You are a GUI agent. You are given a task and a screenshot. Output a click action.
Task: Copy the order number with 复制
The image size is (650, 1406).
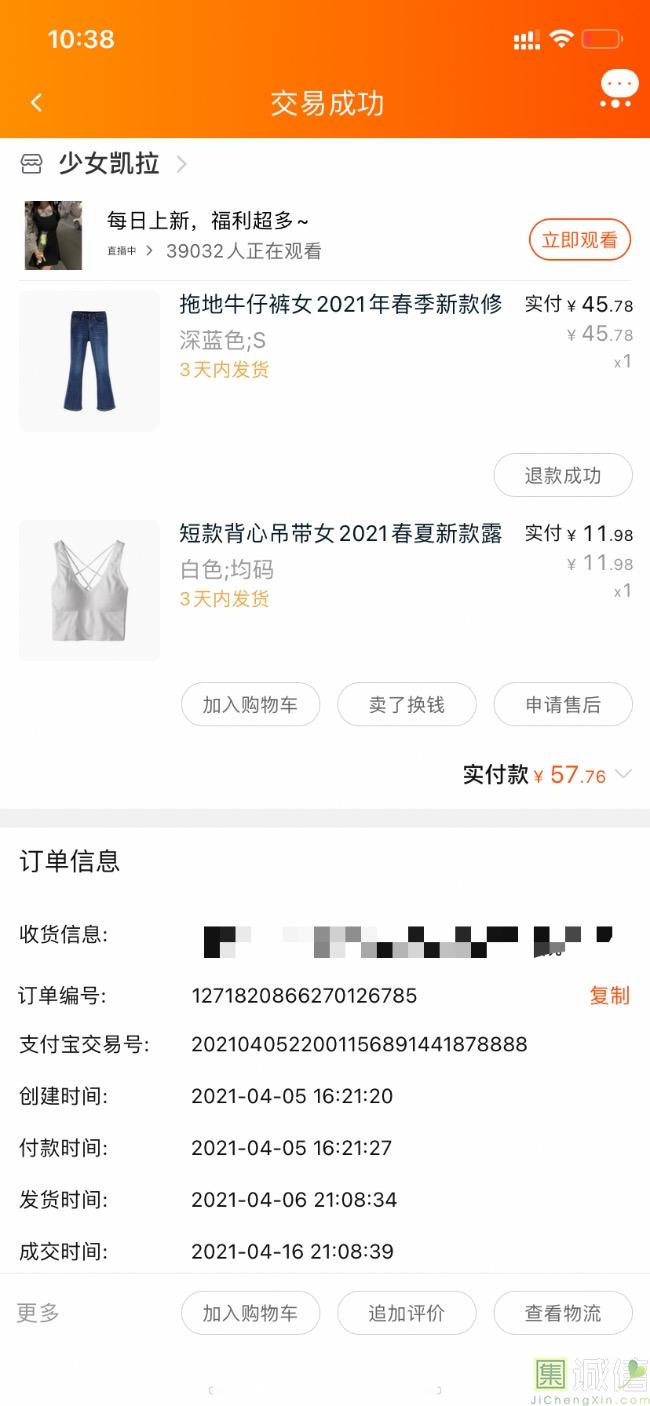(x=609, y=996)
